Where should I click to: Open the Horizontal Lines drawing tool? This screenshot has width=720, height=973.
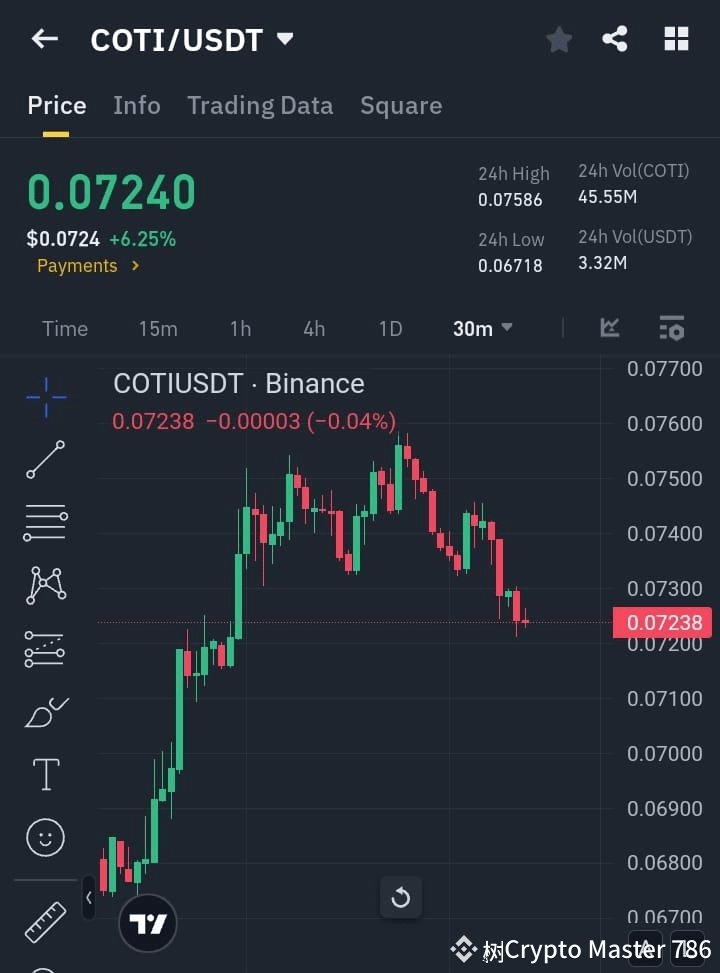(x=45, y=523)
